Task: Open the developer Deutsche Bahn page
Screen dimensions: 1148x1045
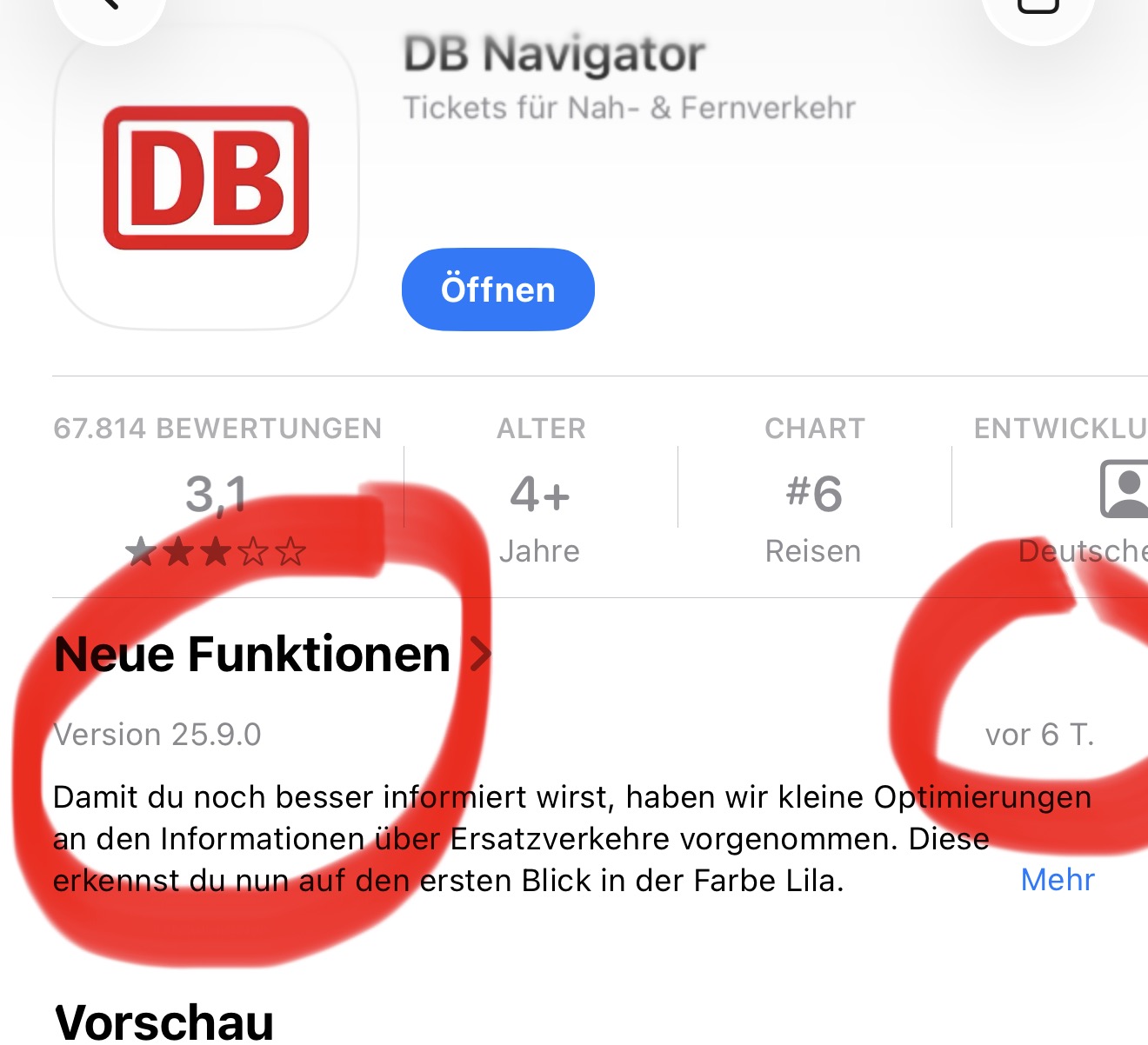Action: click(x=1078, y=500)
